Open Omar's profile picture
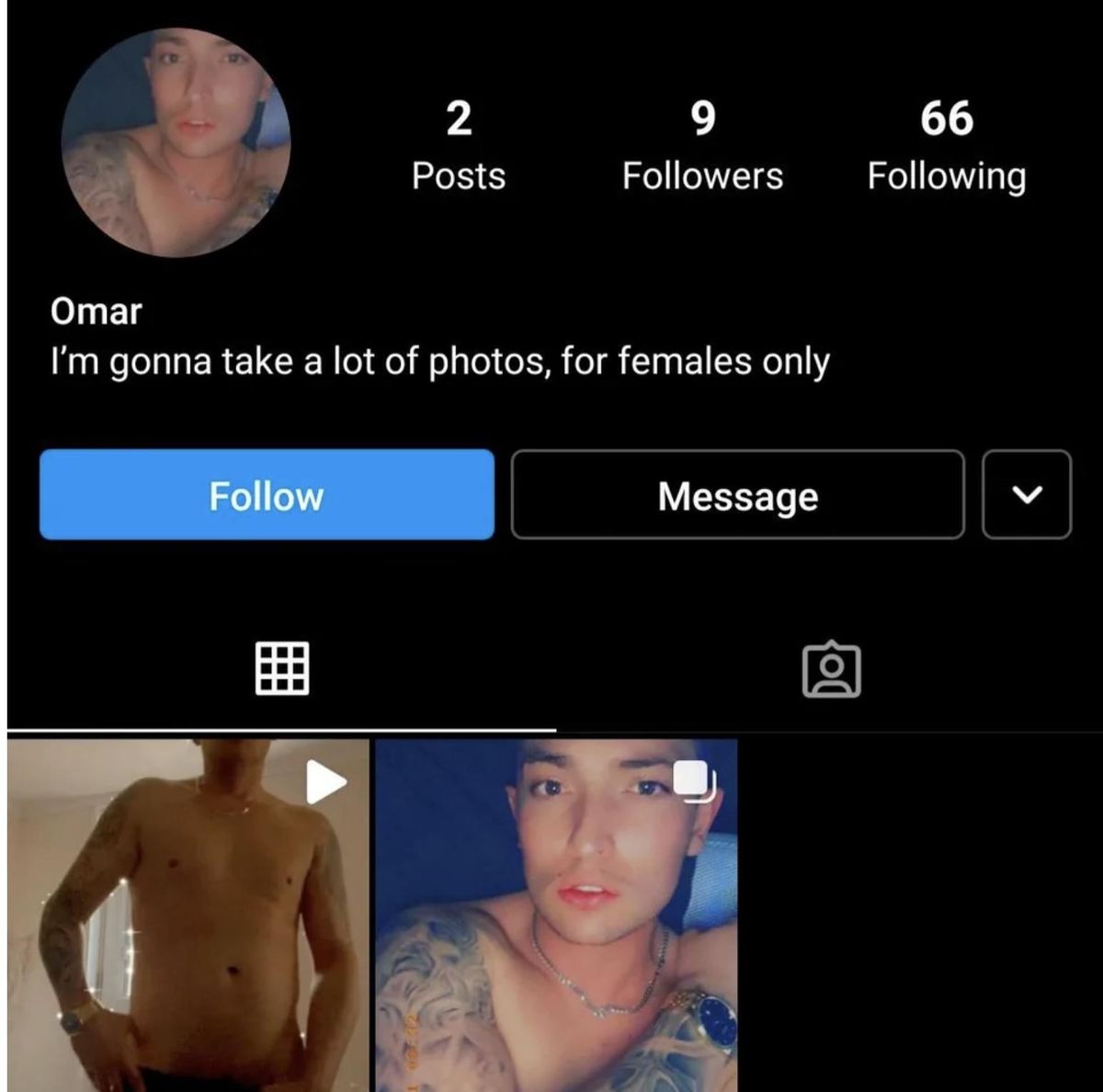1103x1092 pixels. click(x=176, y=143)
